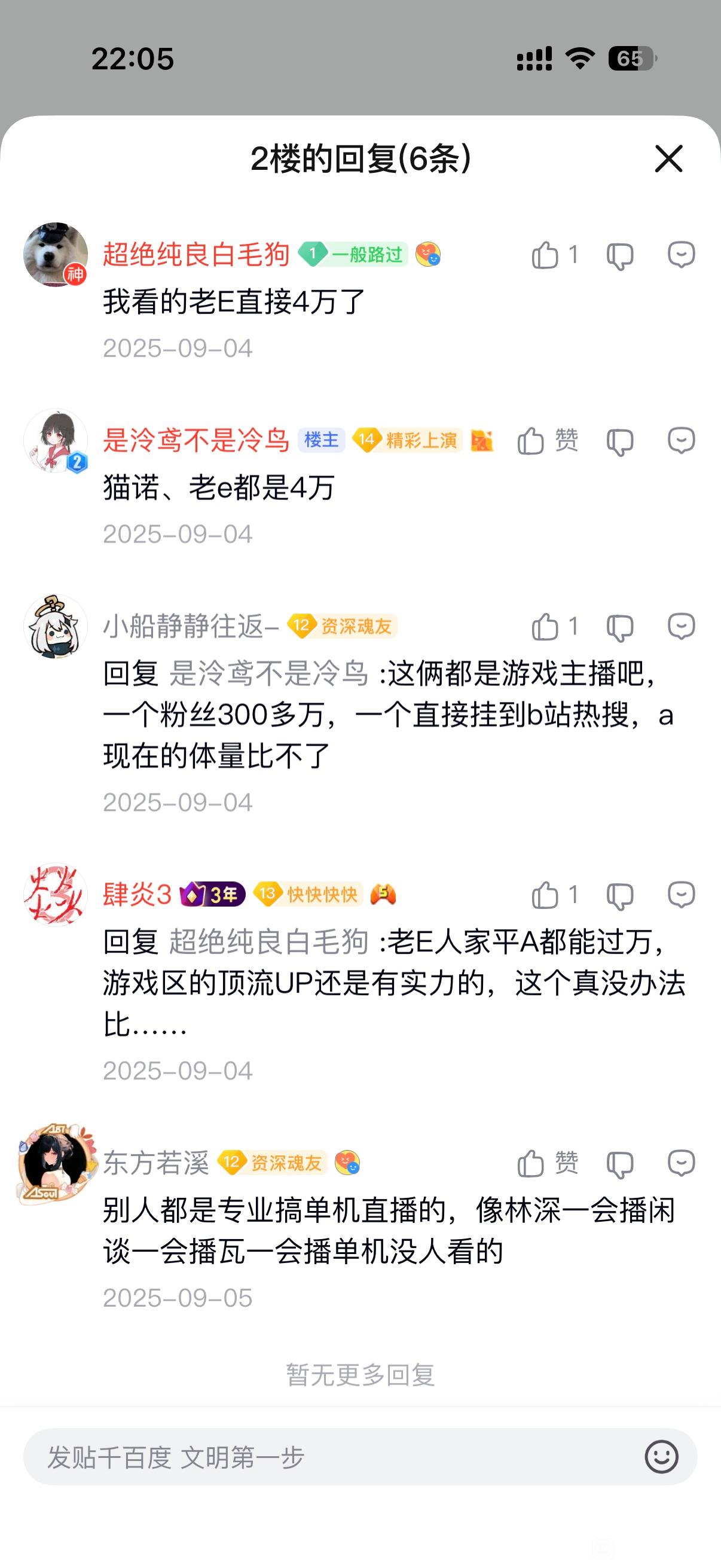Dislike 东方若溪's reply
This screenshot has height=1568, width=721.
pos(620,1164)
